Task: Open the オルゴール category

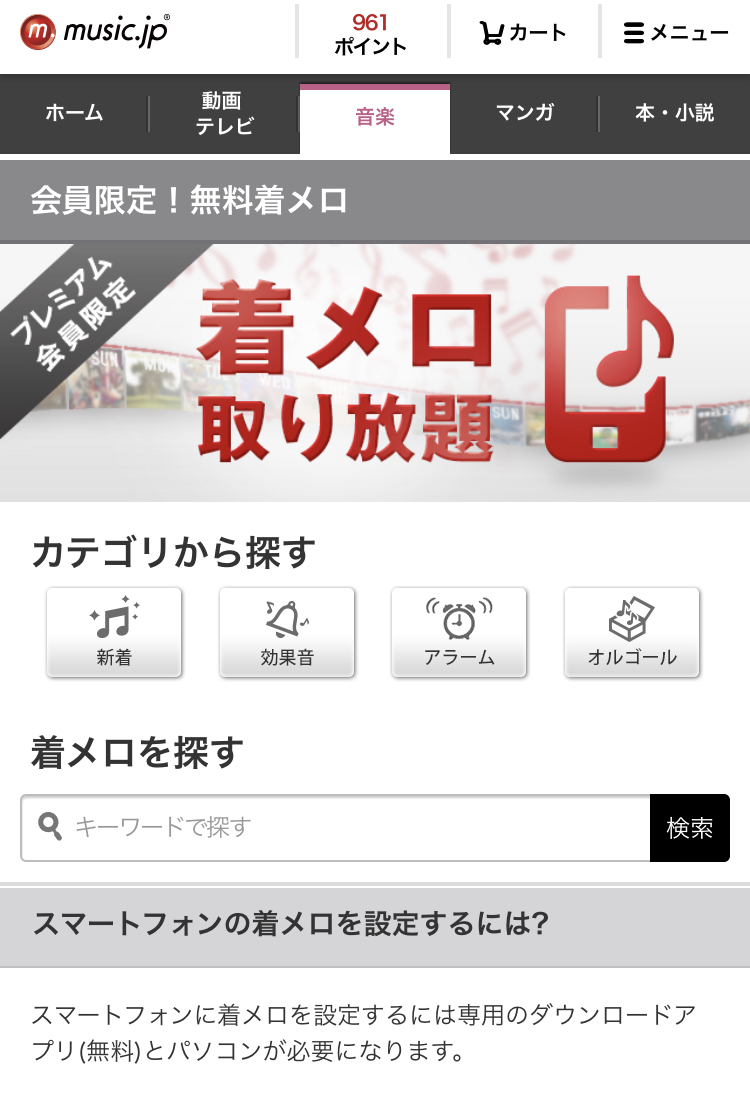Action: coord(632,632)
